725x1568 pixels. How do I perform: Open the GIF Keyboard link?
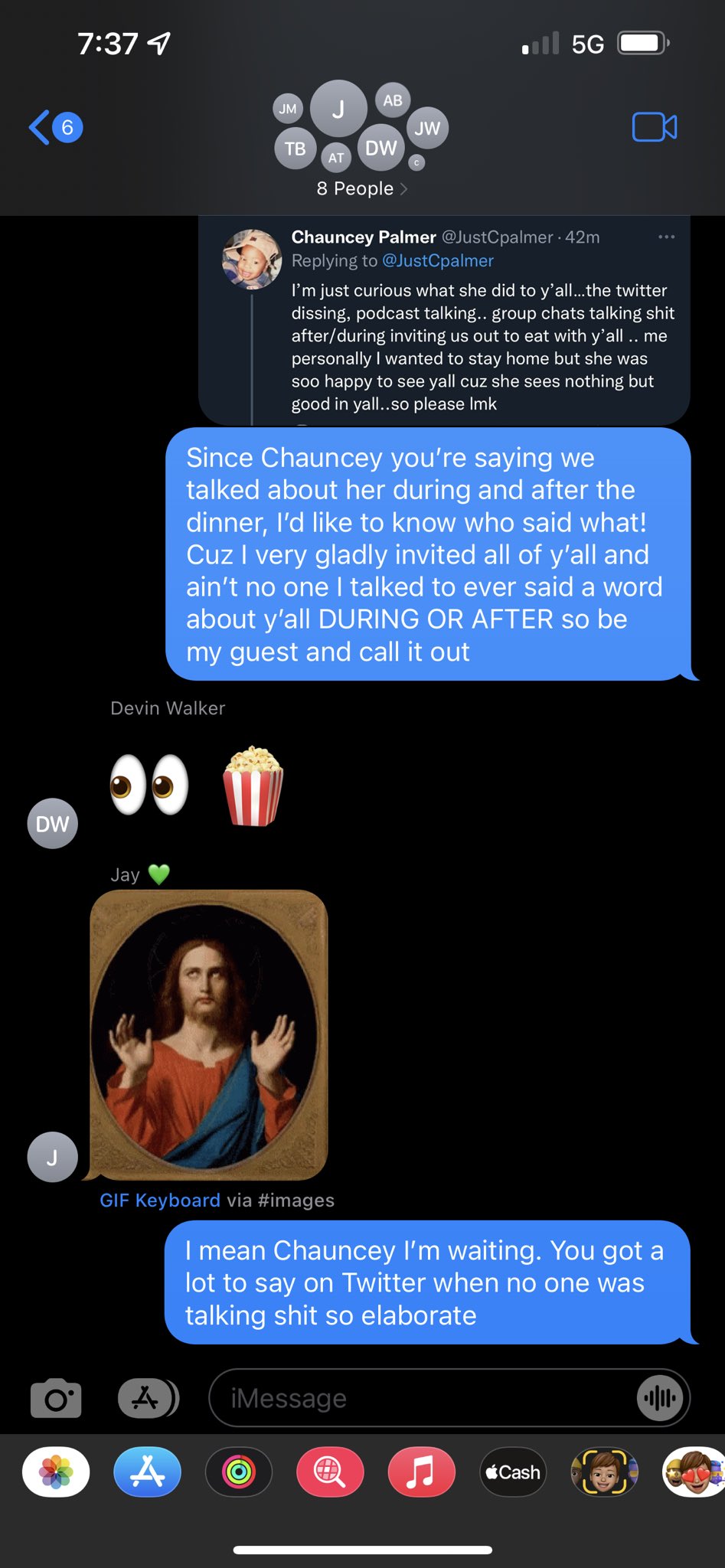tap(160, 1200)
